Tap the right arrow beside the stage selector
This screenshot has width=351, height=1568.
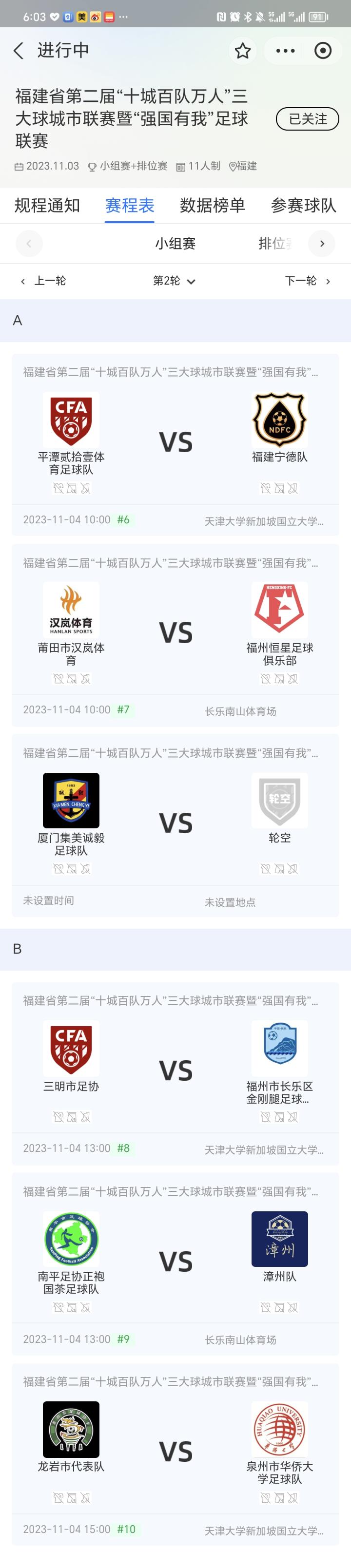pyautogui.click(x=322, y=244)
